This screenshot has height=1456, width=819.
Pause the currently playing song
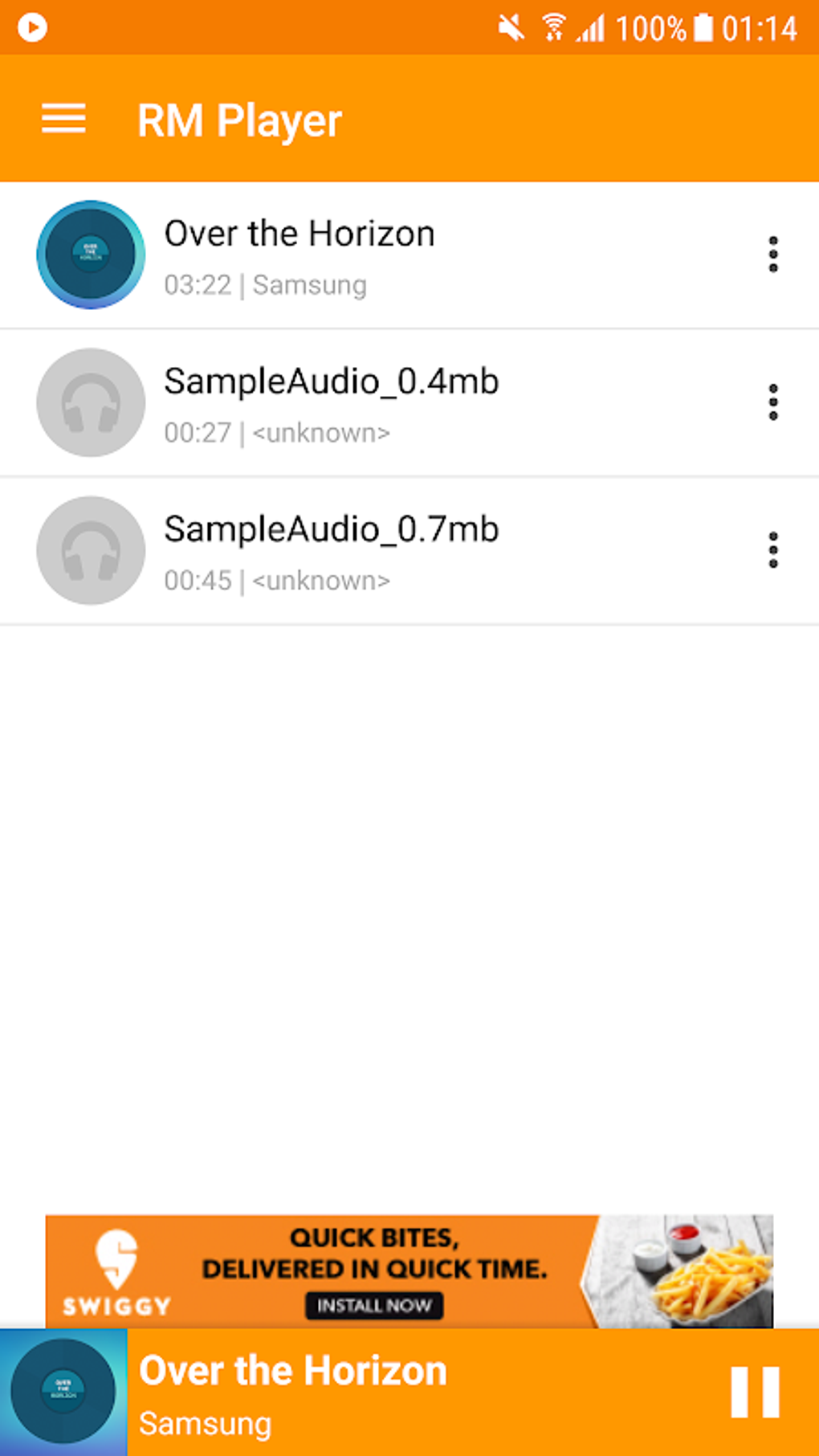[x=755, y=1392]
